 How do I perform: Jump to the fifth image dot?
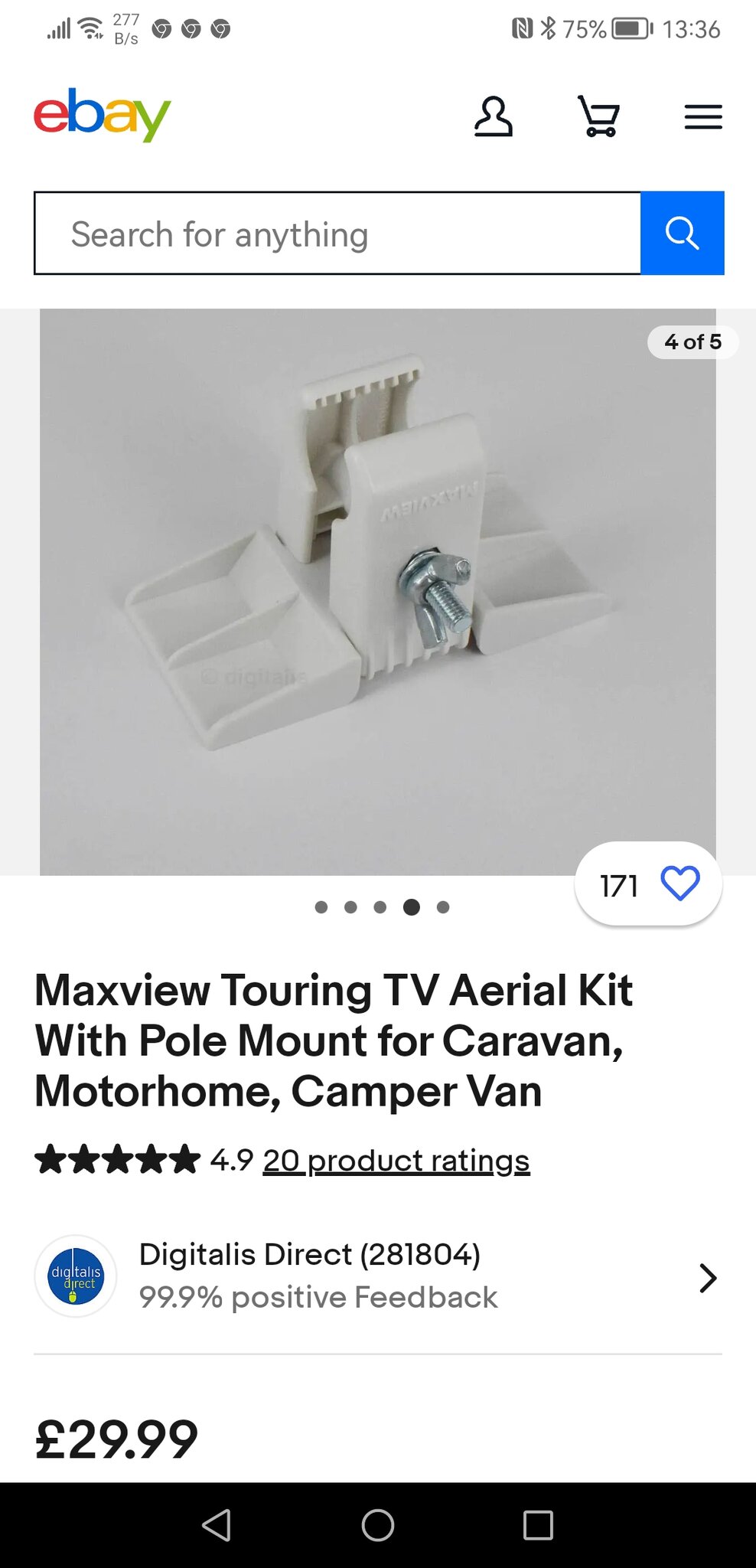point(443,907)
